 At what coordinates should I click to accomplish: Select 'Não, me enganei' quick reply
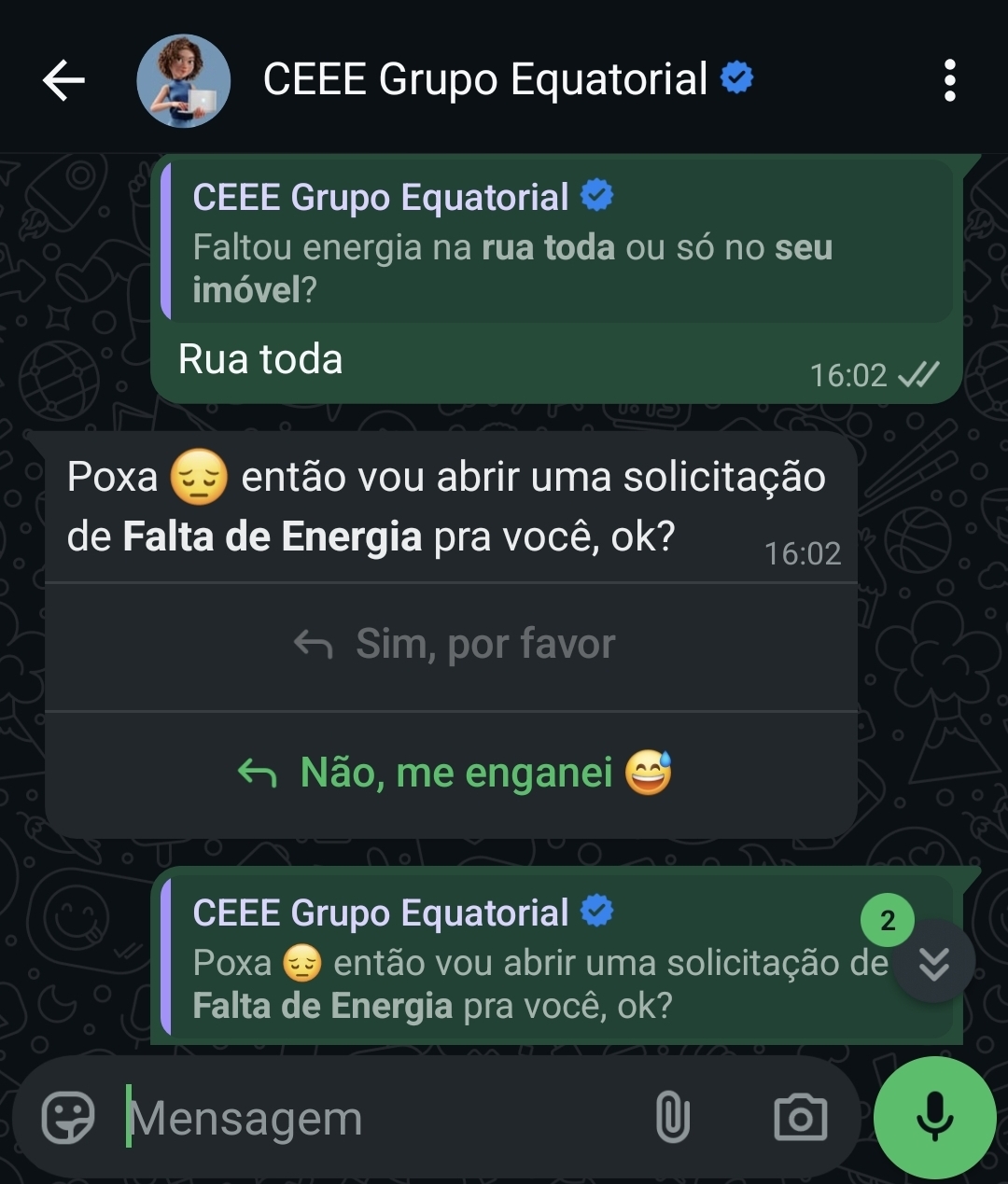point(453,773)
